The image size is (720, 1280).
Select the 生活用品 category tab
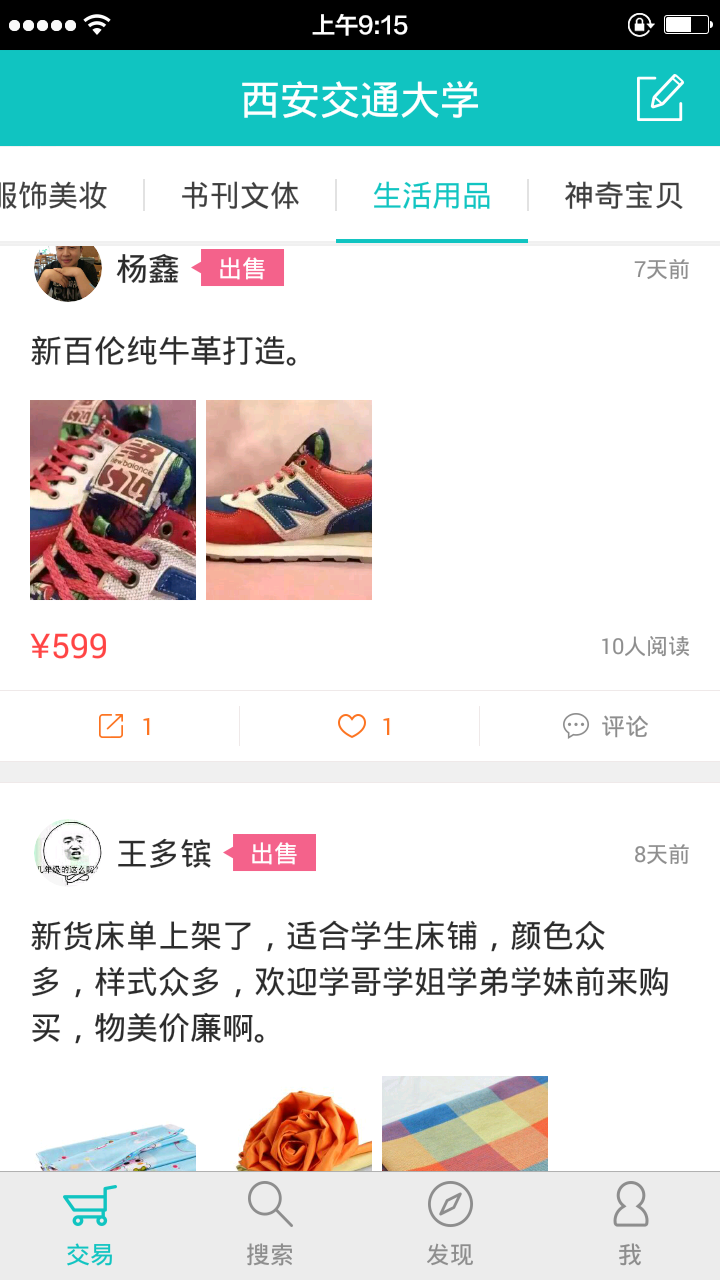pyautogui.click(x=431, y=195)
